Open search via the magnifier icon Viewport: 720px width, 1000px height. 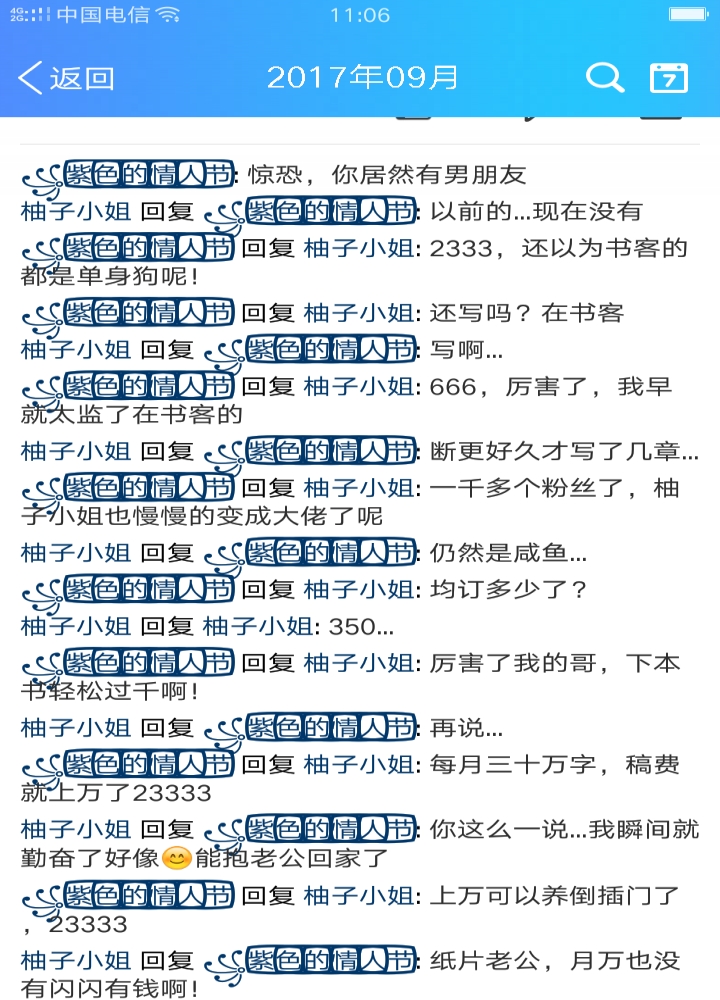tap(604, 76)
